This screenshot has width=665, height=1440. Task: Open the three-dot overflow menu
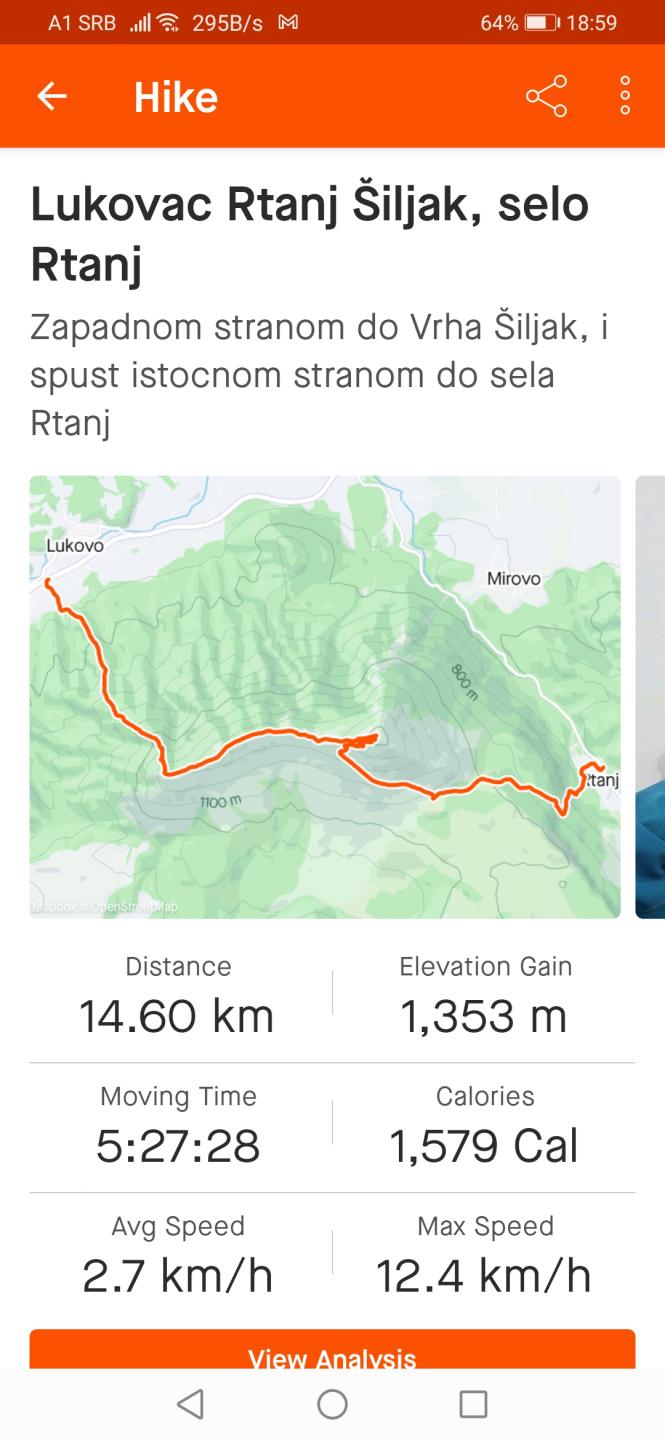point(625,96)
